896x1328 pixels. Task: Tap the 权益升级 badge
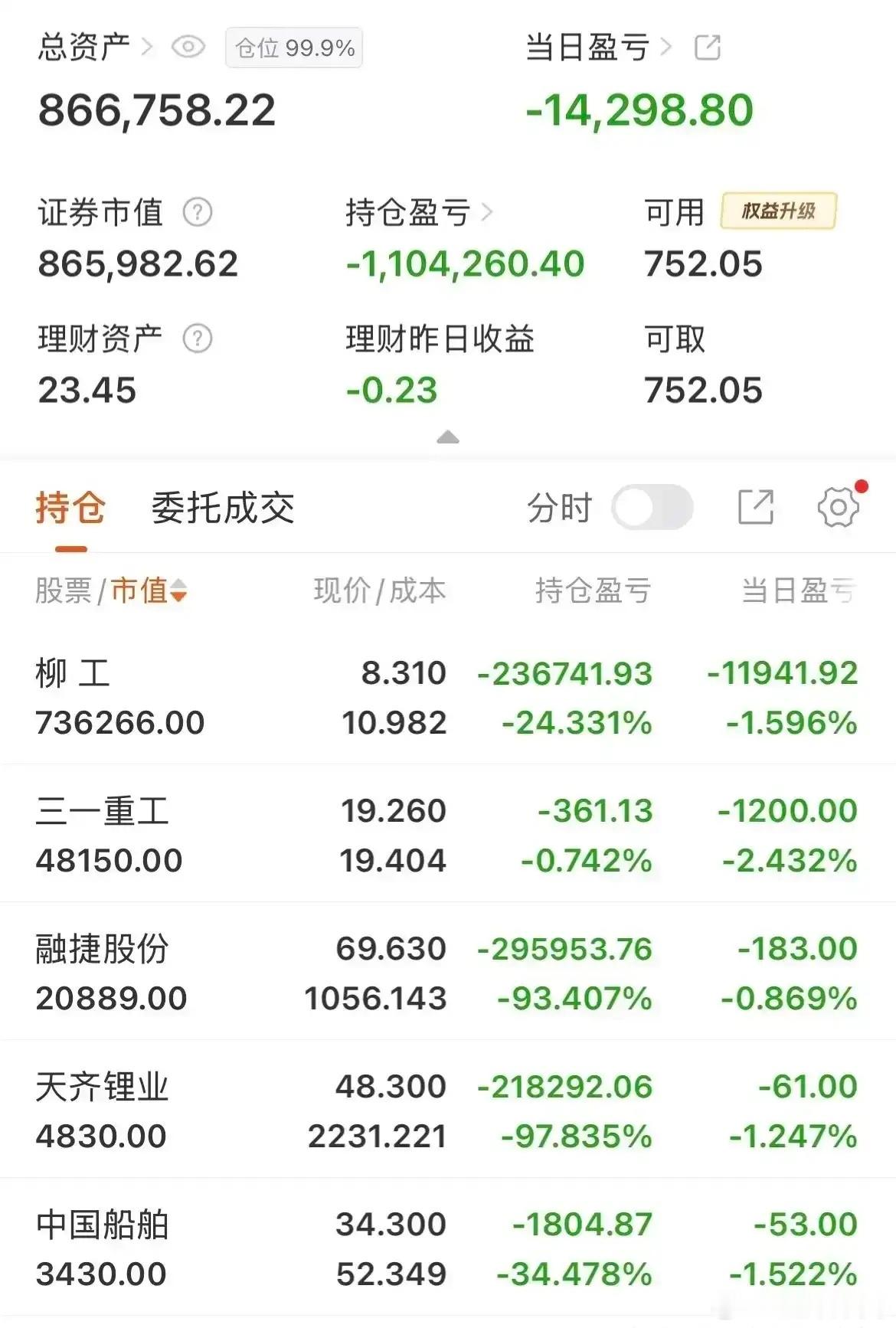778,211
